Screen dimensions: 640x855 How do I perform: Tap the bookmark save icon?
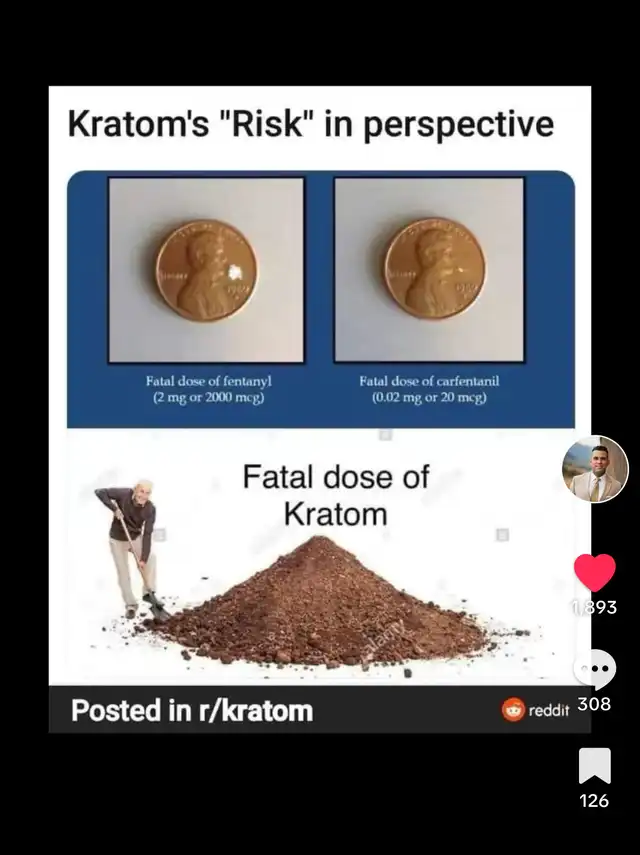595,766
